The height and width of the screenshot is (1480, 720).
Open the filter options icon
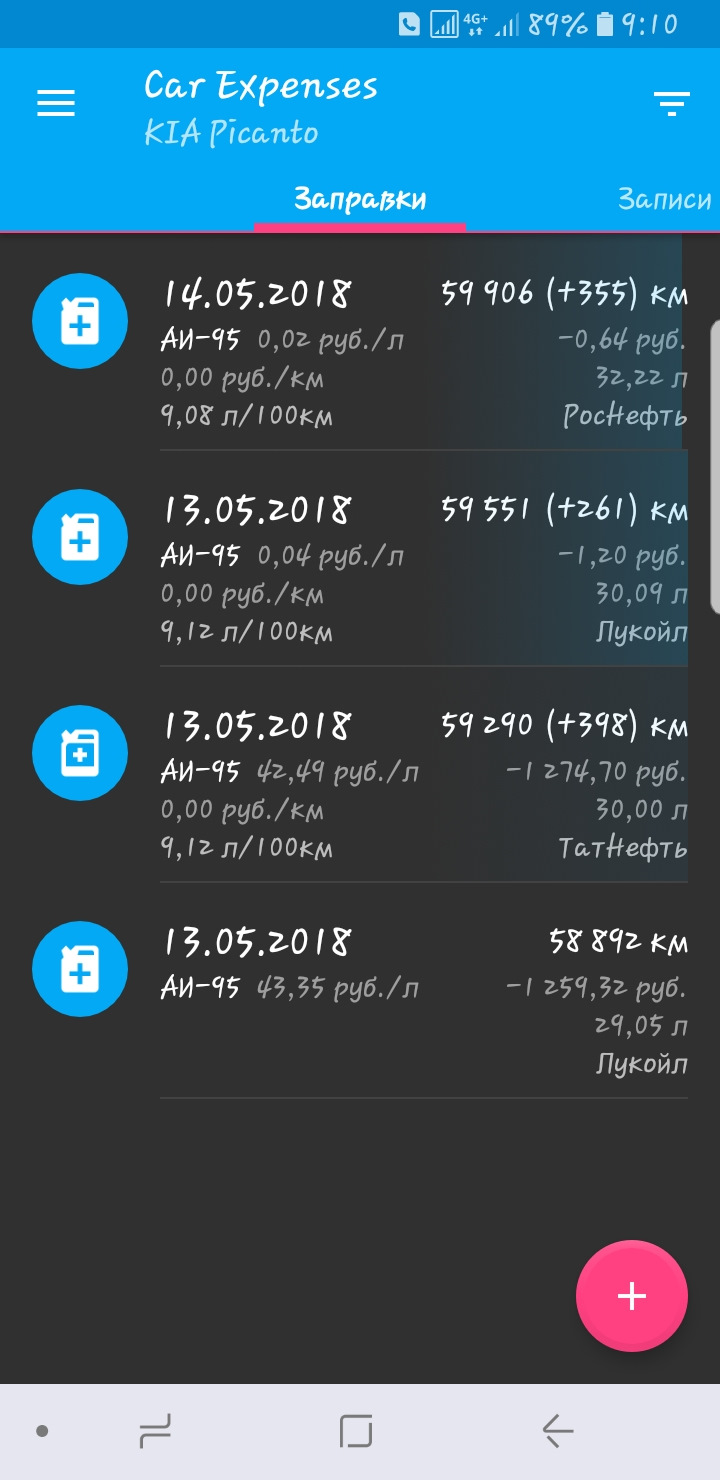(671, 103)
